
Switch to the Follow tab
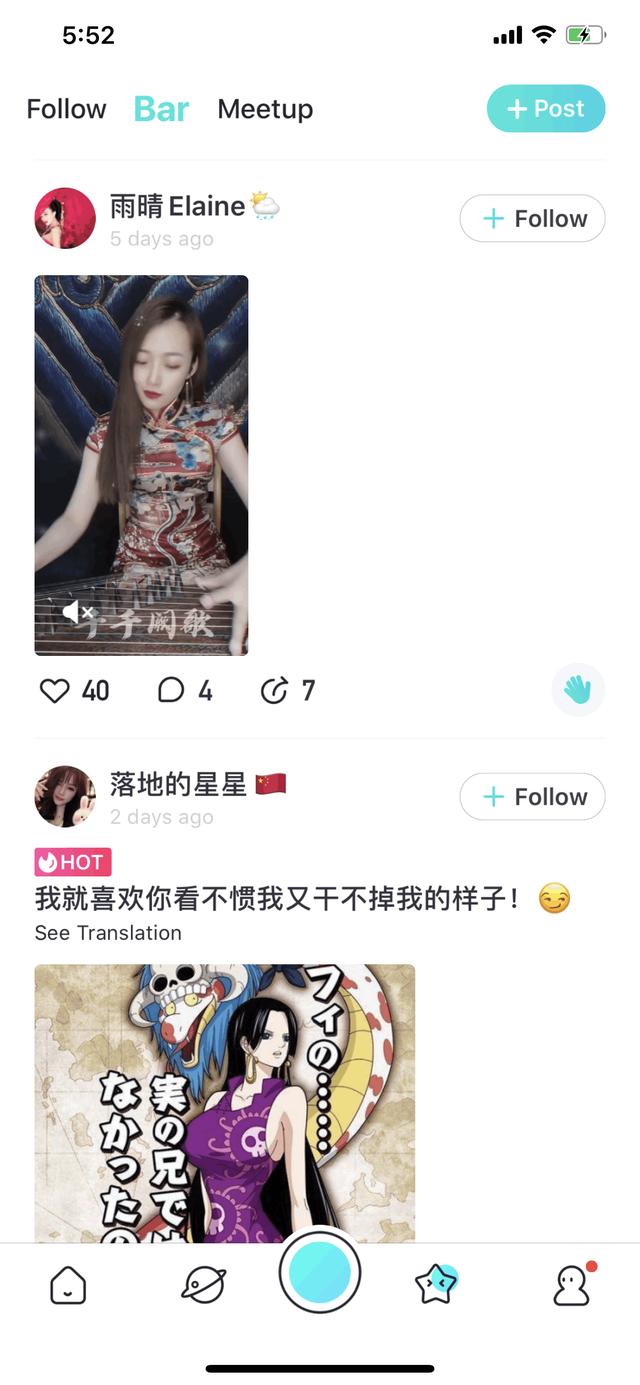(x=66, y=109)
